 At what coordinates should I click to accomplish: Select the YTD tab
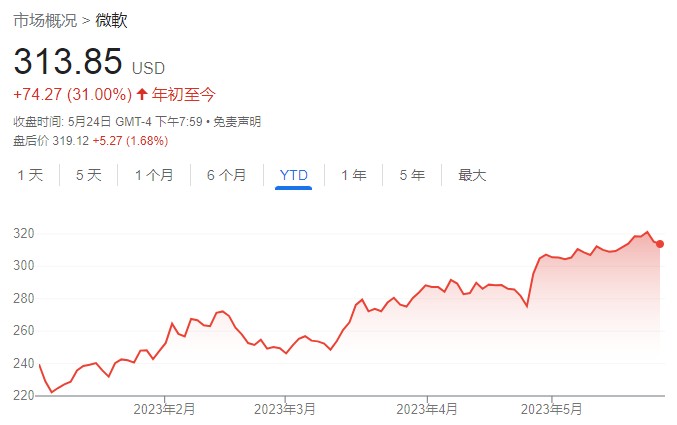tap(294, 175)
